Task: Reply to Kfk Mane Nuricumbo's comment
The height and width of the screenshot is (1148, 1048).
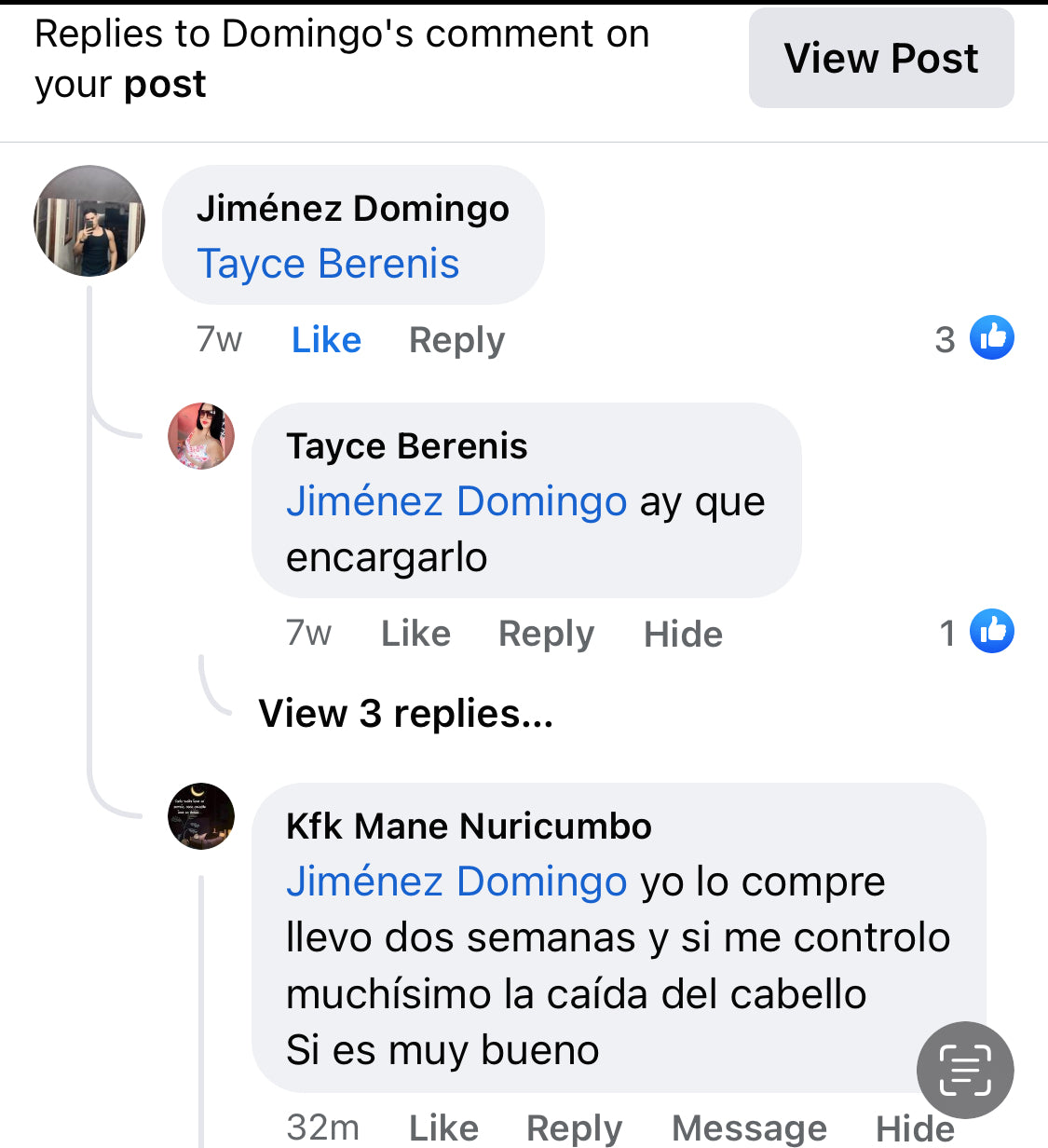Action: (x=574, y=1127)
